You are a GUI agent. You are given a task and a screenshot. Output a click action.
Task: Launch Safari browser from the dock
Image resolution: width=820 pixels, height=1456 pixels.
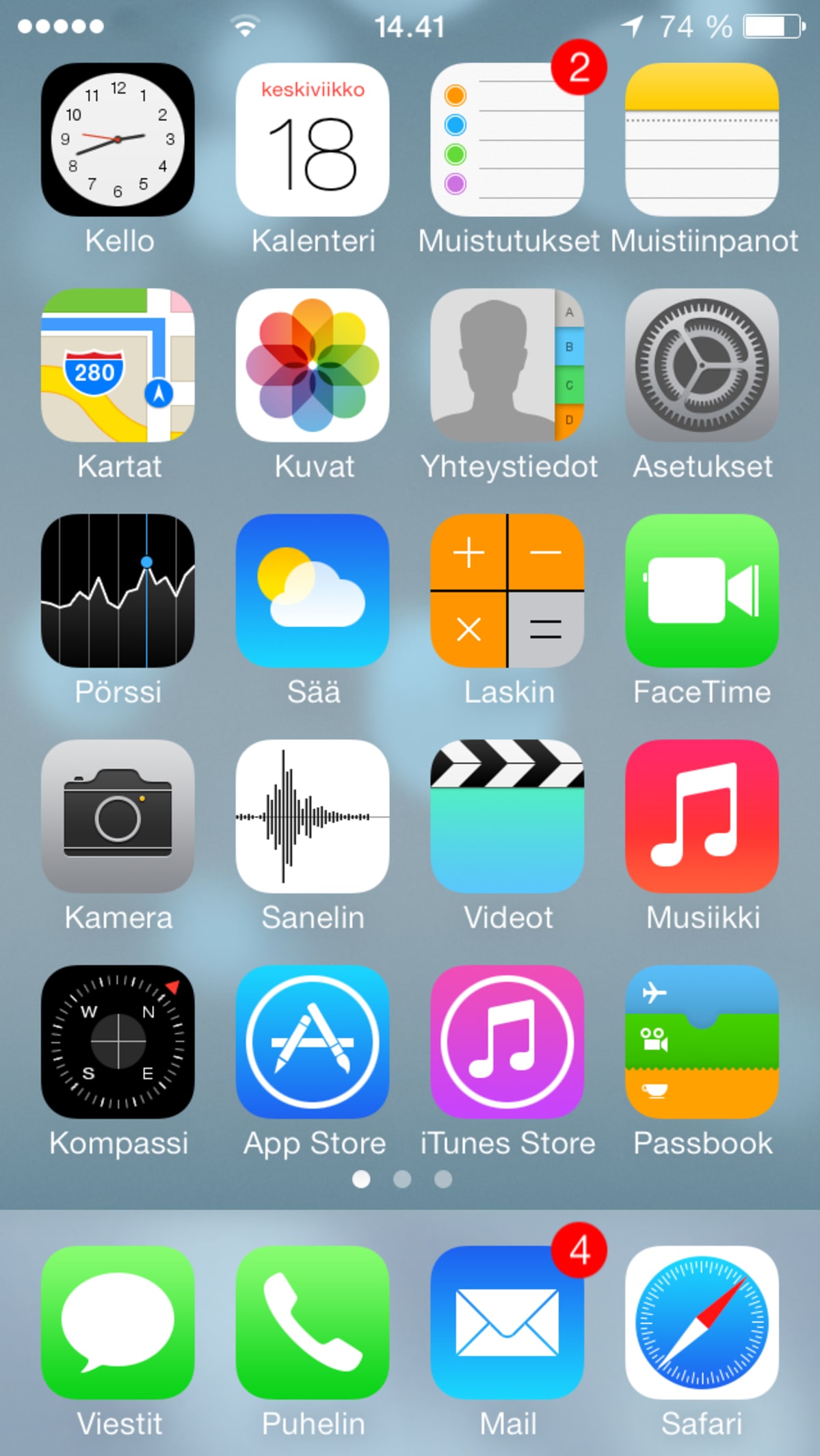(702, 1322)
